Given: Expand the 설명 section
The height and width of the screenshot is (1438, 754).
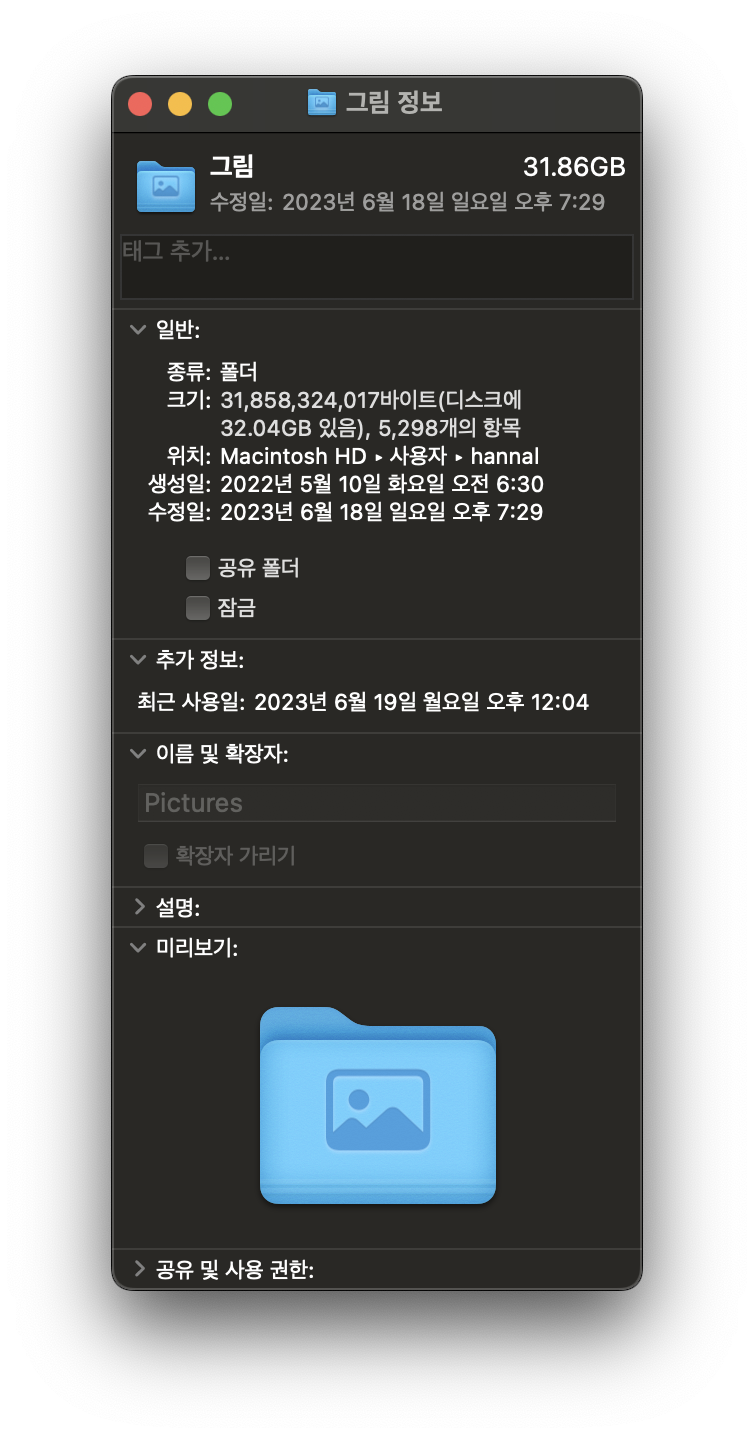Looking at the screenshot, I should tap(139, 908).
